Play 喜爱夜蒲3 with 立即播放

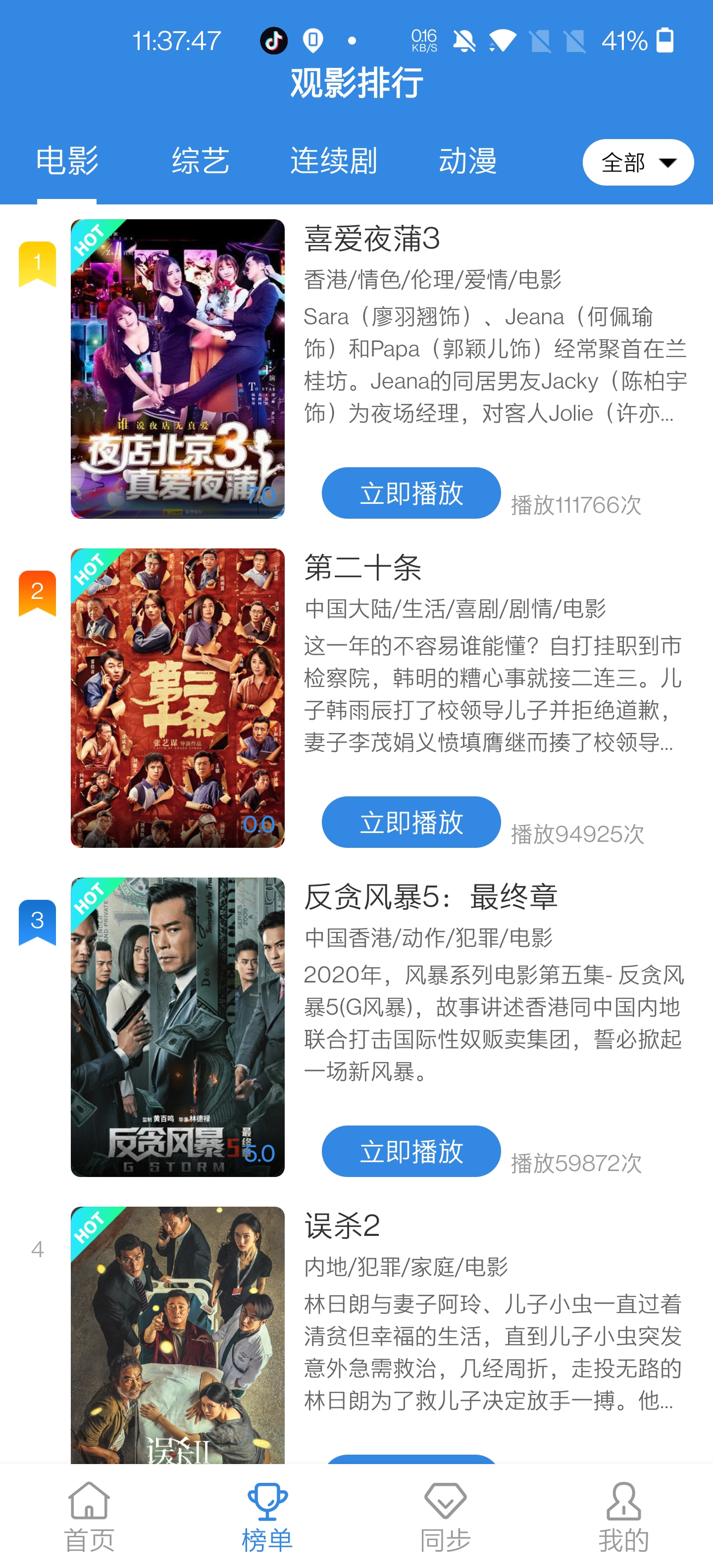point(411,493)
